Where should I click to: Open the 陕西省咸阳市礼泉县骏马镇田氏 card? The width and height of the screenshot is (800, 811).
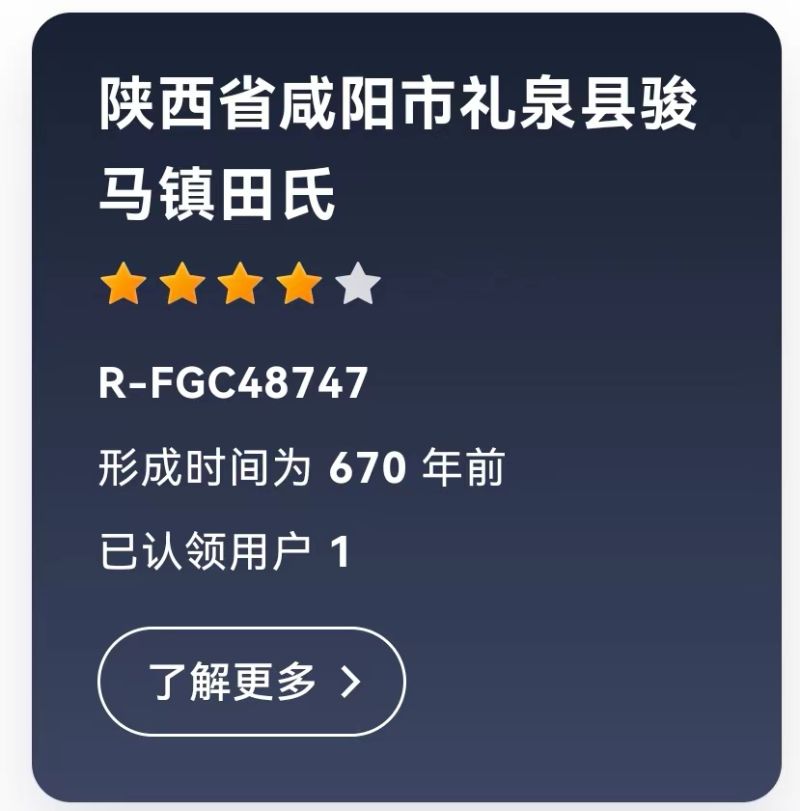(x=398, y=150)
